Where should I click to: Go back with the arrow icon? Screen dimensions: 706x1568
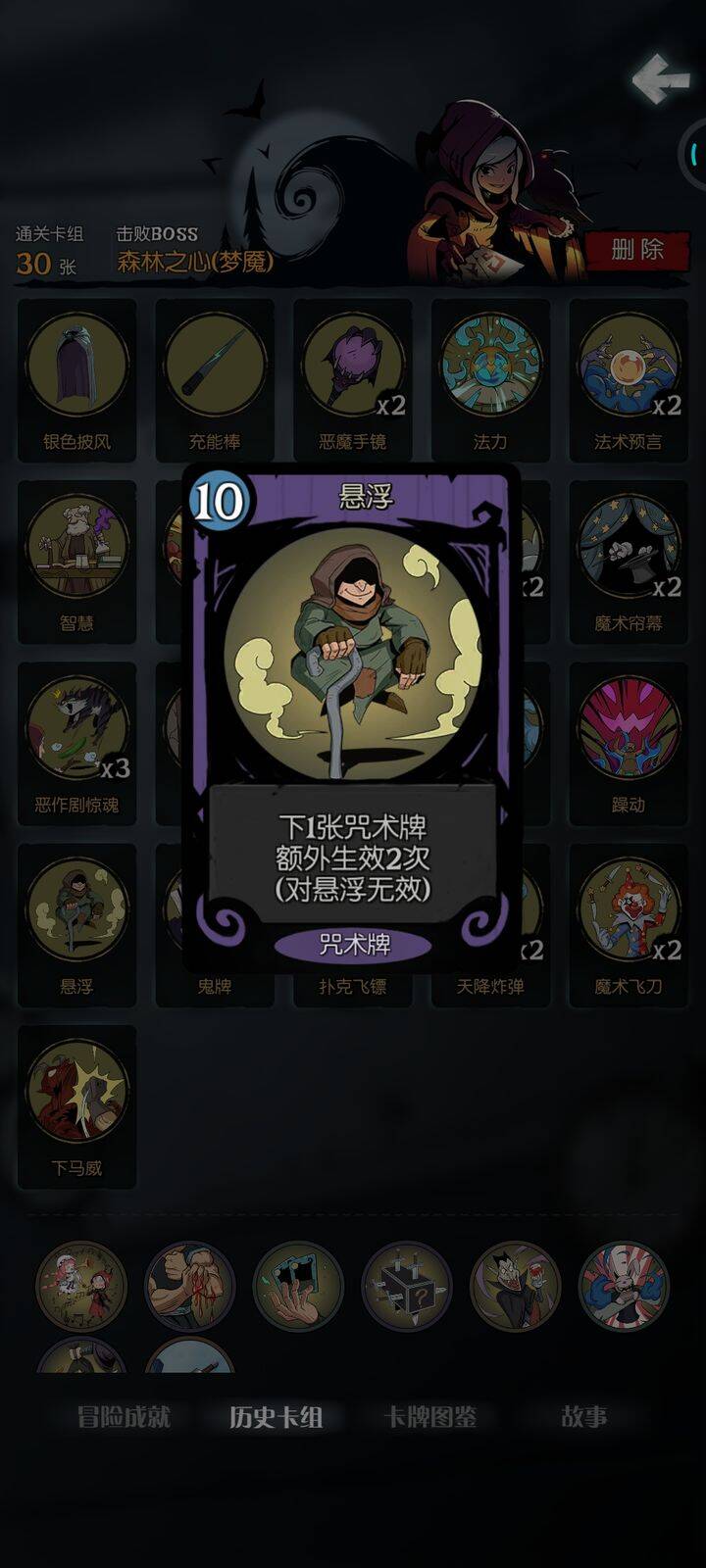pyautogui.click(x=660, y=79)
